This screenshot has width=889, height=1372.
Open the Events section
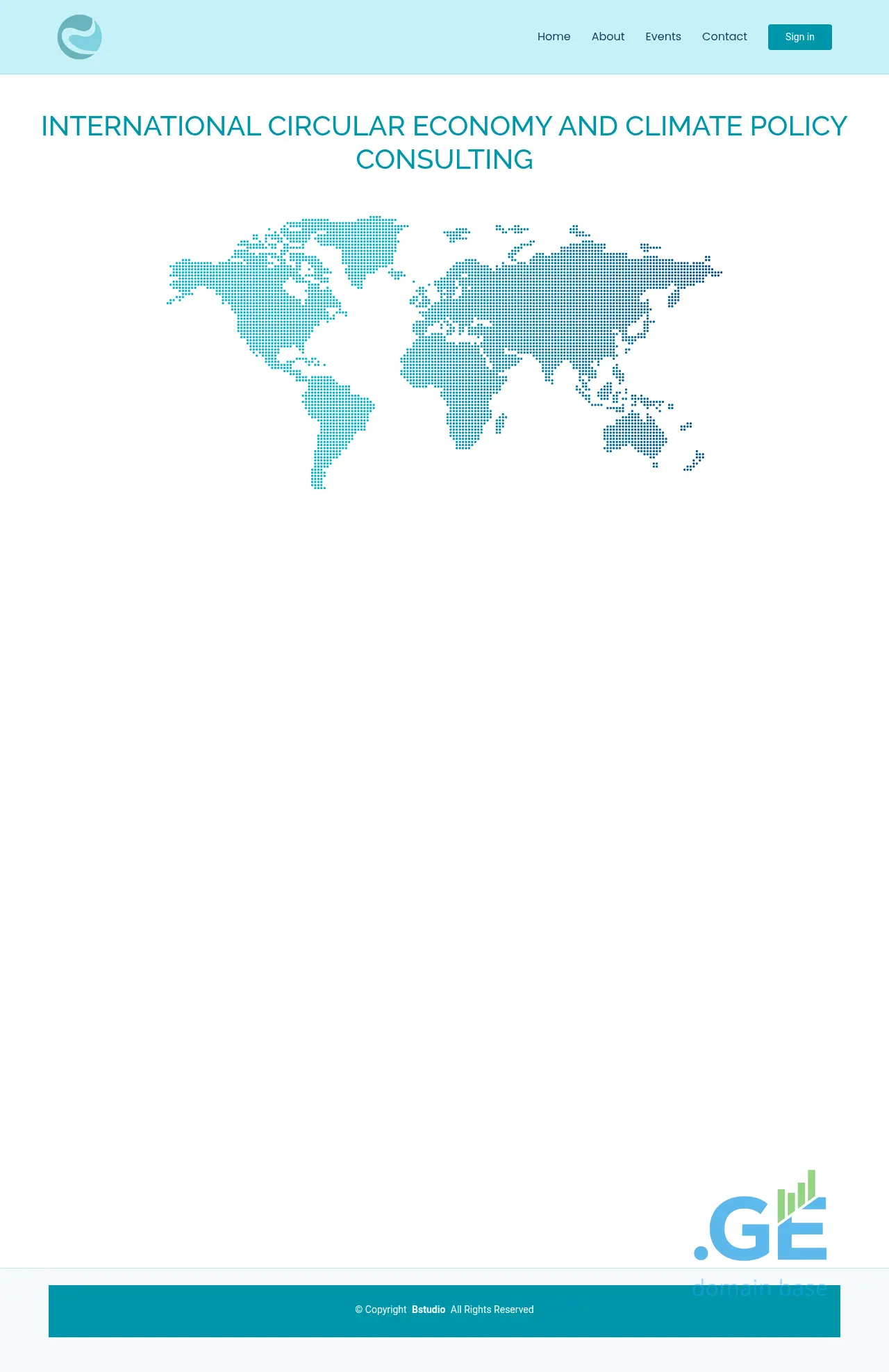pyautogui.click(x=663, y=37)
